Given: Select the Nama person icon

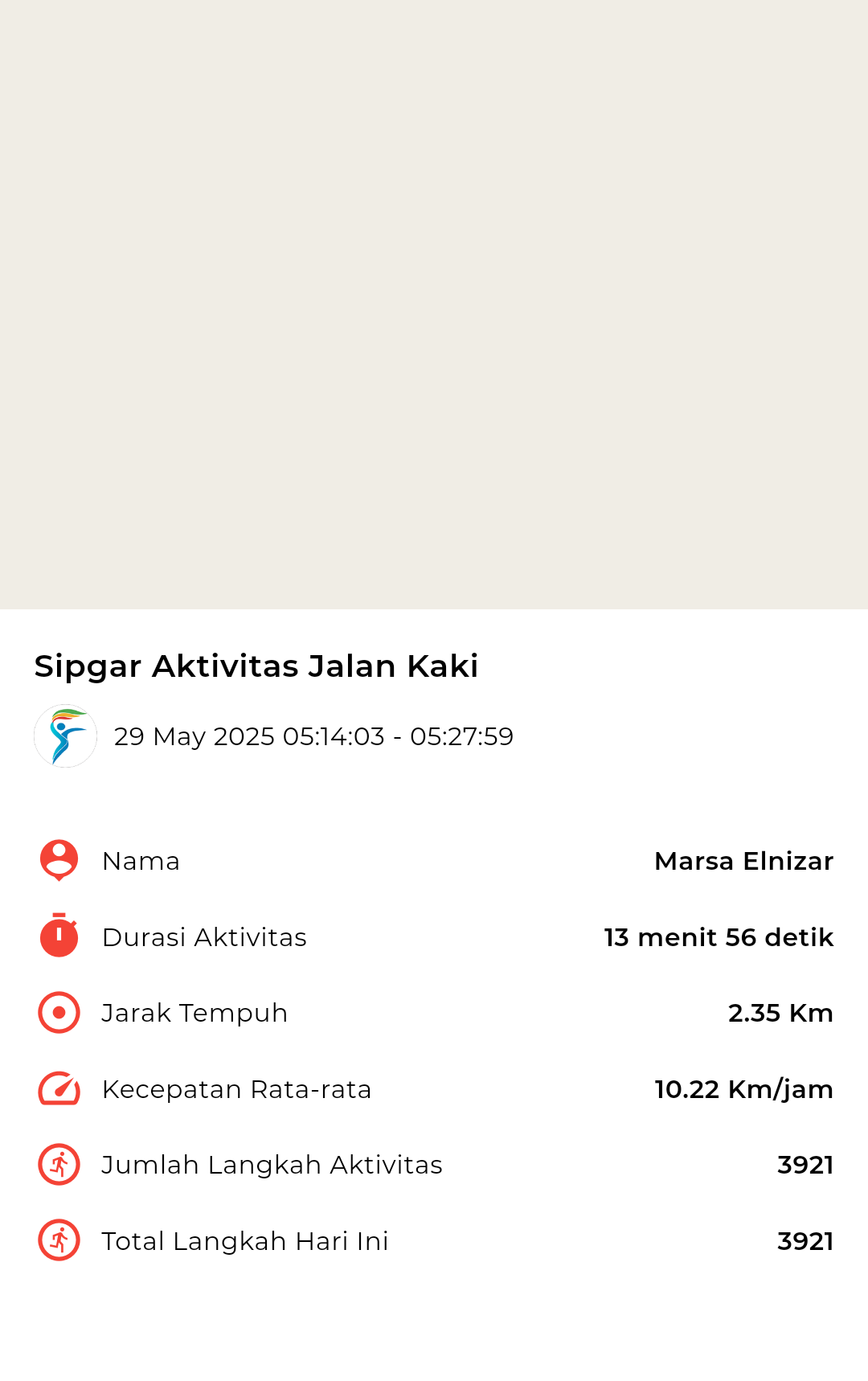Looking at the screenshot, I should pos(58,860).
